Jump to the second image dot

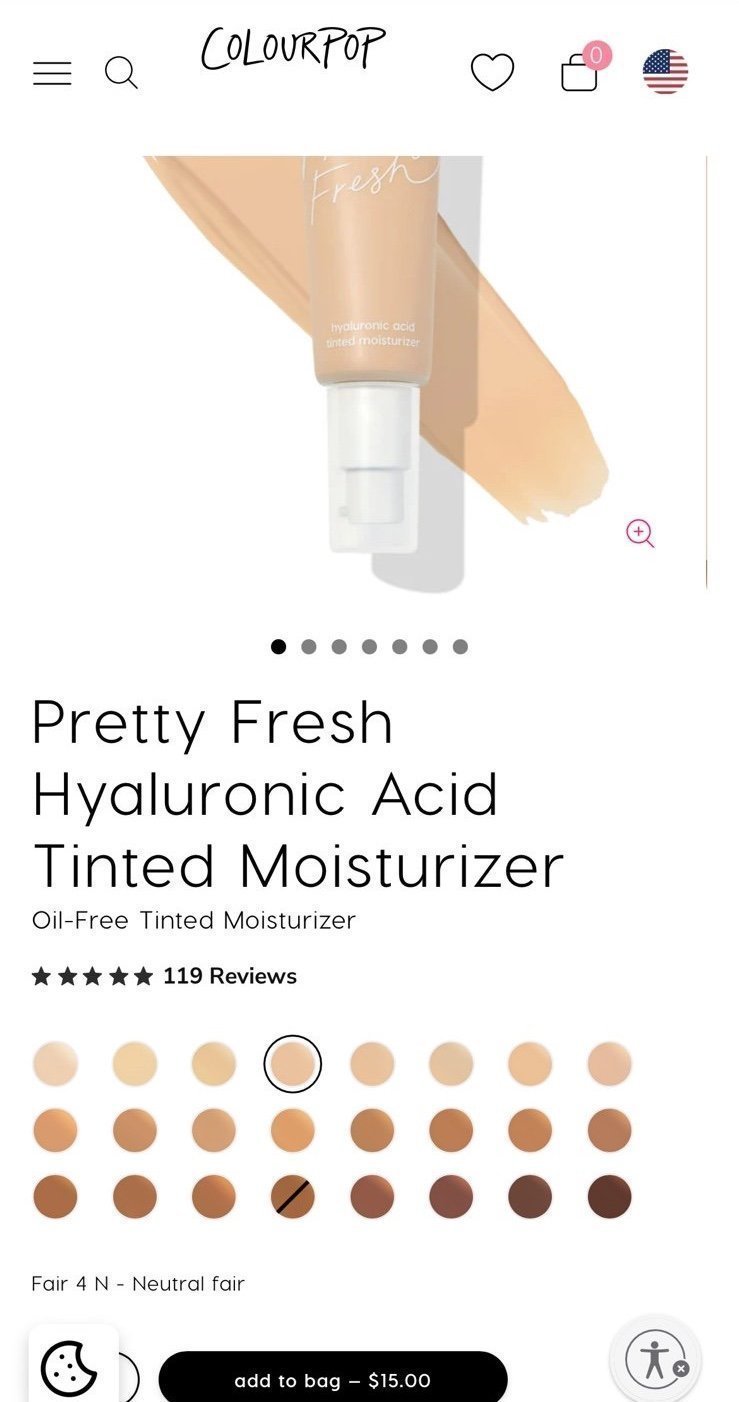pyautogui.click(x=309, y=647)
